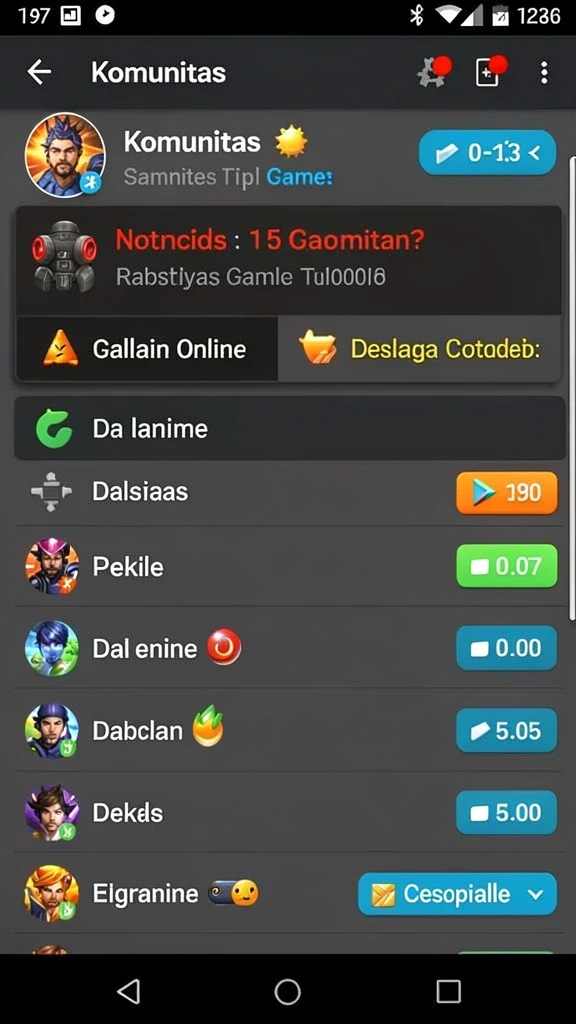Open the settings gear with red badge

tap(434, 72)
